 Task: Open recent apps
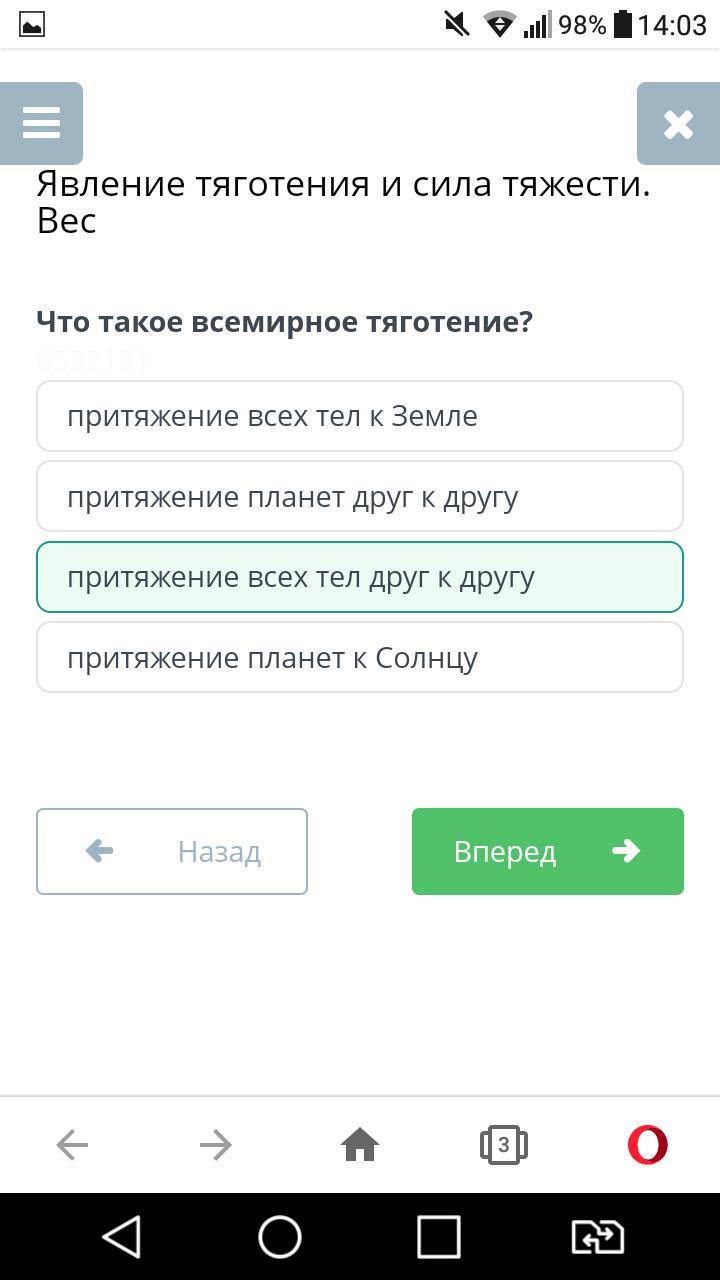click(439, 1237)
